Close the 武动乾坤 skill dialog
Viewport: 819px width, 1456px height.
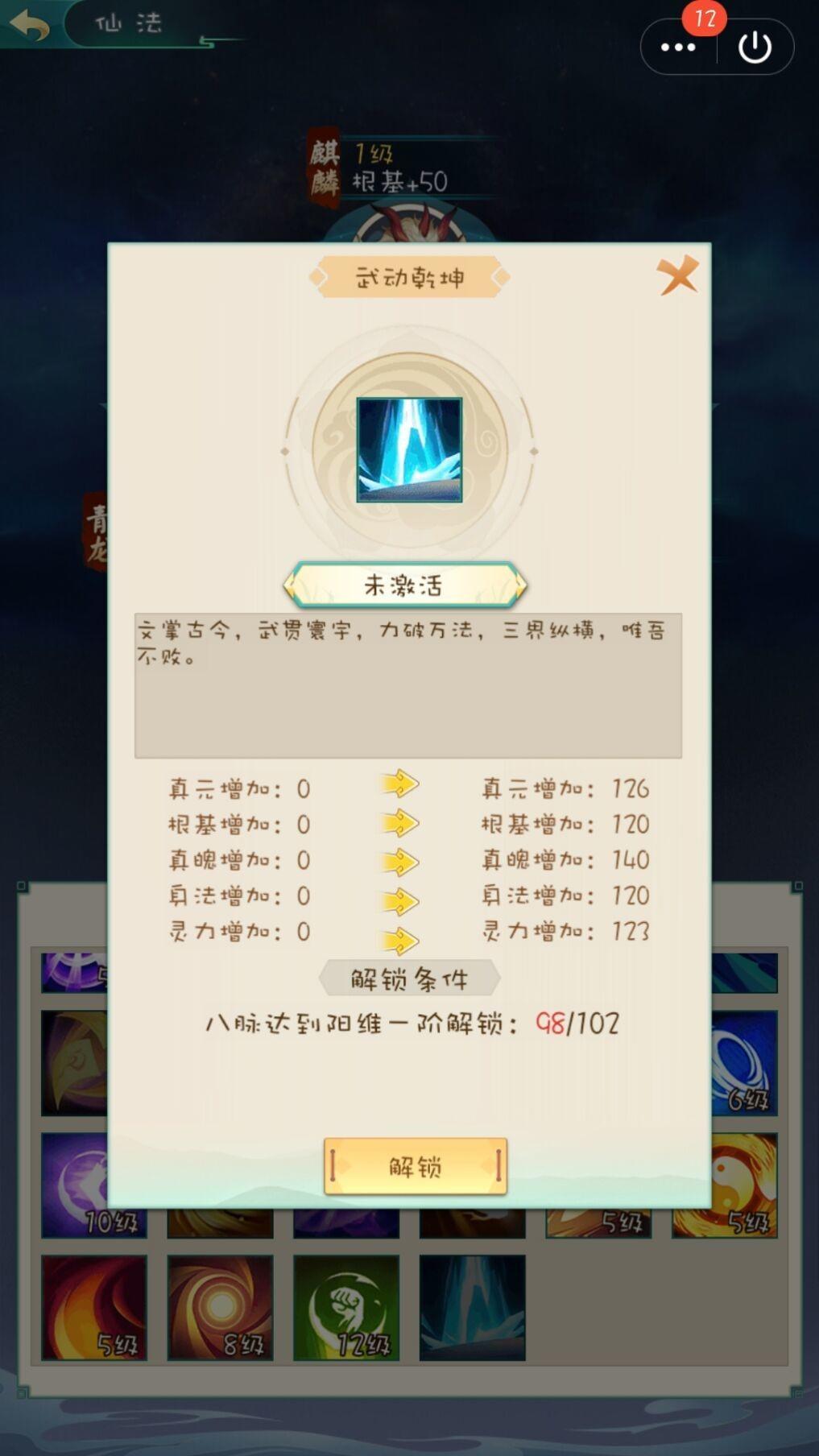coord(677,276)
